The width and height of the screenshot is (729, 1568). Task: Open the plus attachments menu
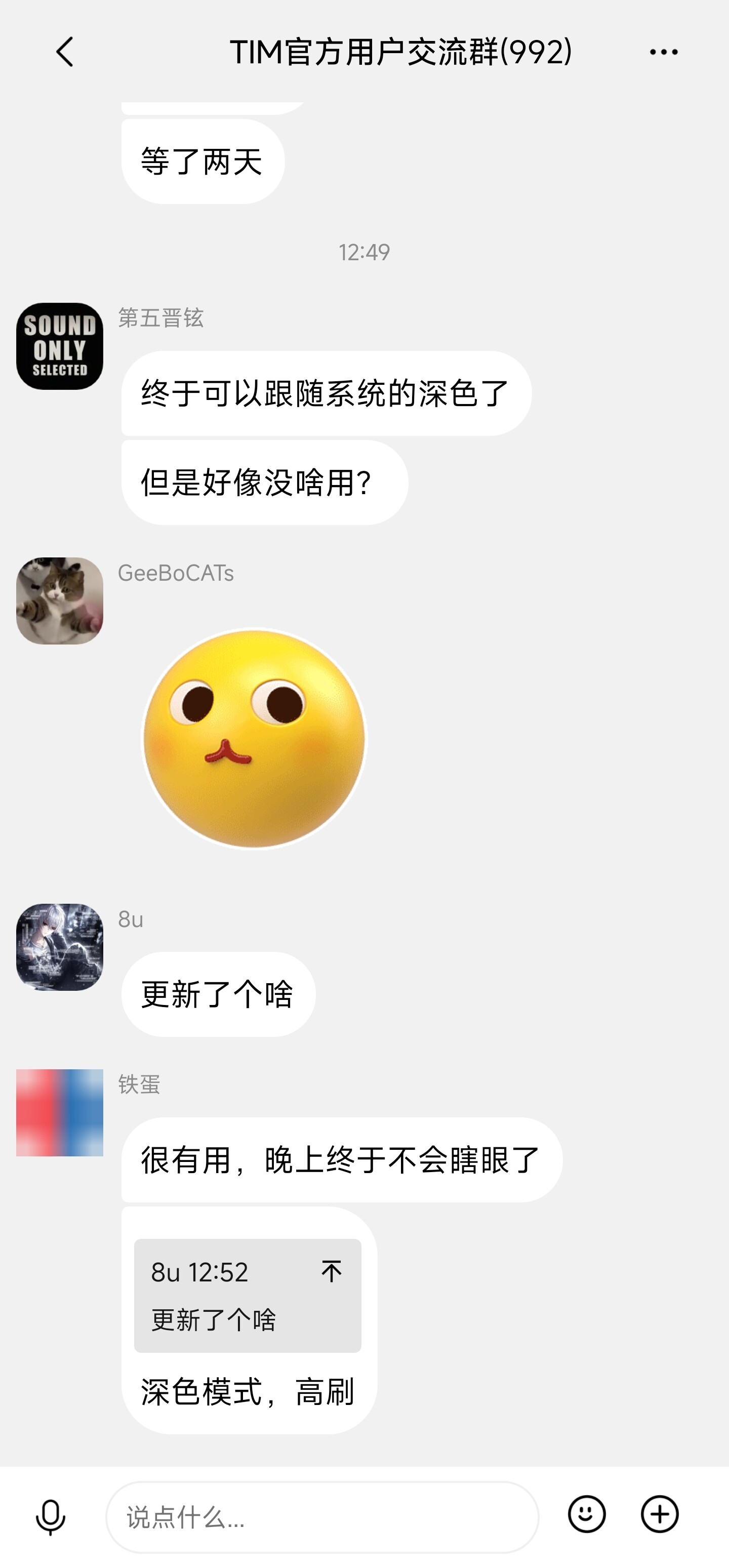(660, 1514)
